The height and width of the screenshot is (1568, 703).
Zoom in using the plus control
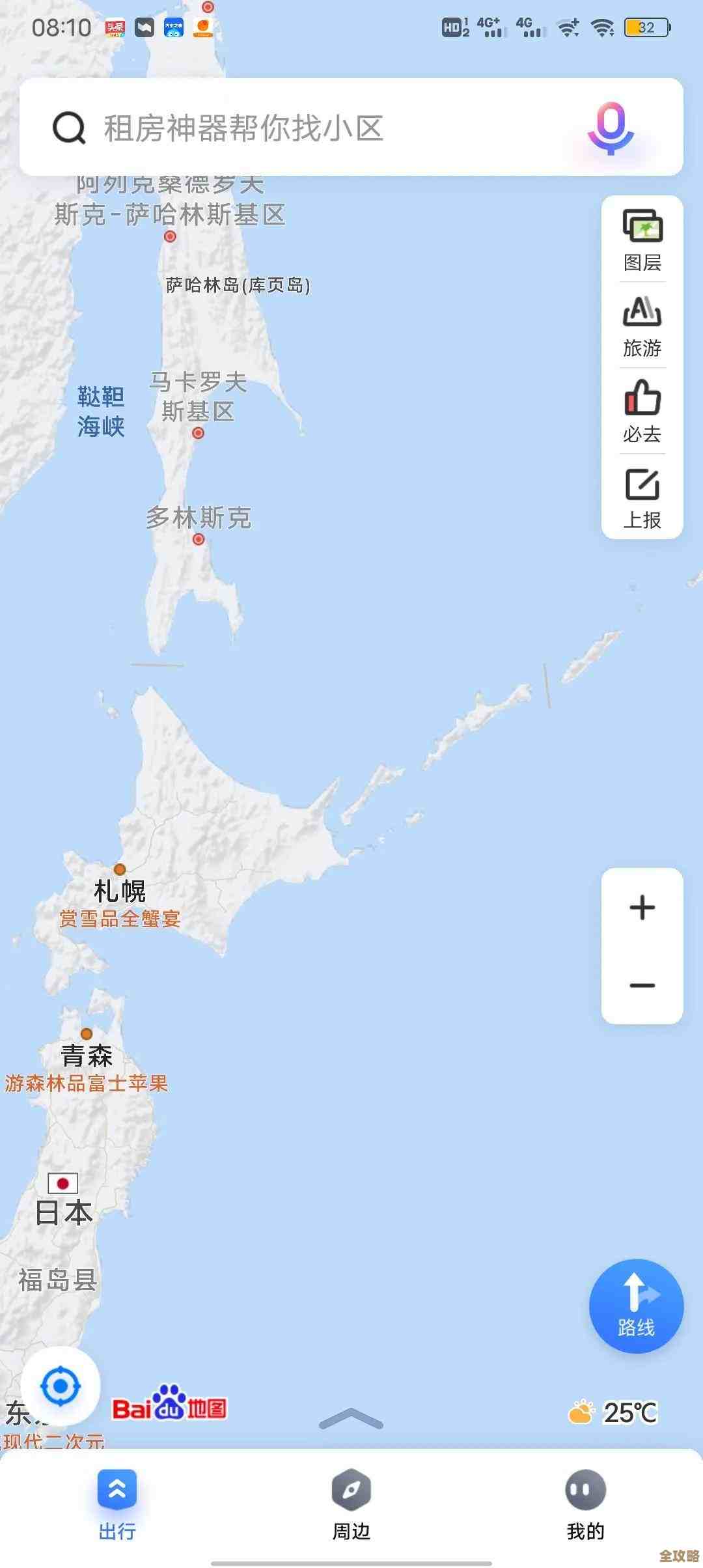point(642,906)
